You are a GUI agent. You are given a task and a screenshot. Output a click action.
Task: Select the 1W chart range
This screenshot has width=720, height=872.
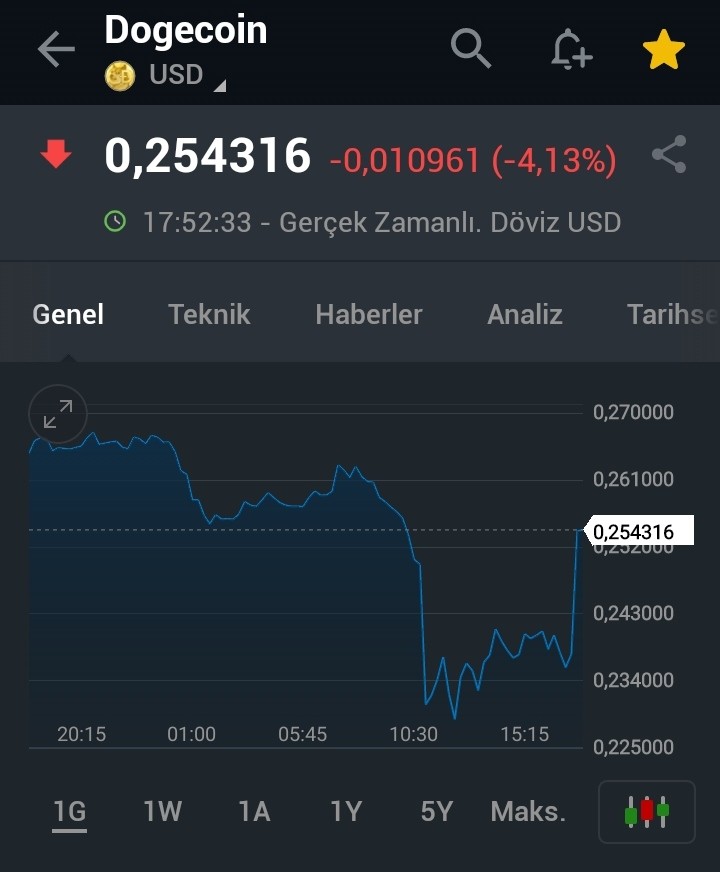pos(162,811)
